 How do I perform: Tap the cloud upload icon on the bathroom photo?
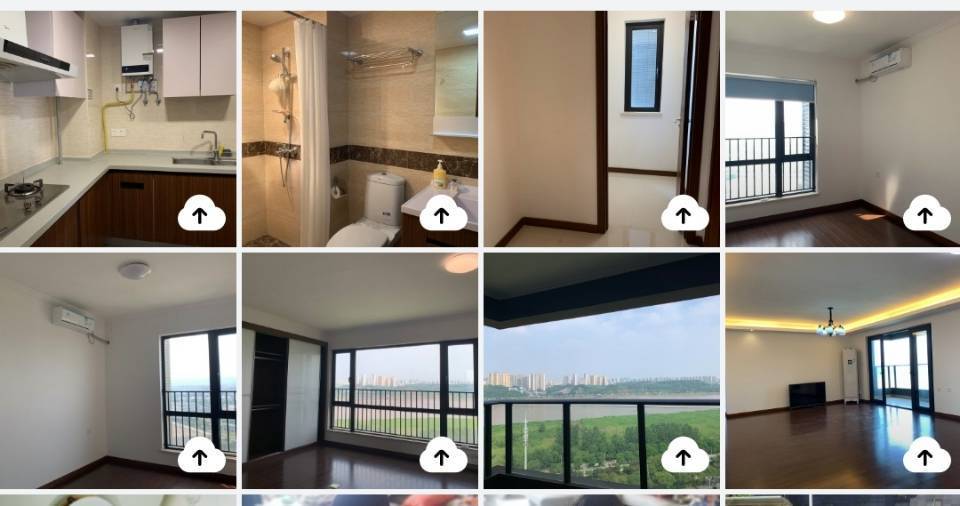tap(443, 213)
